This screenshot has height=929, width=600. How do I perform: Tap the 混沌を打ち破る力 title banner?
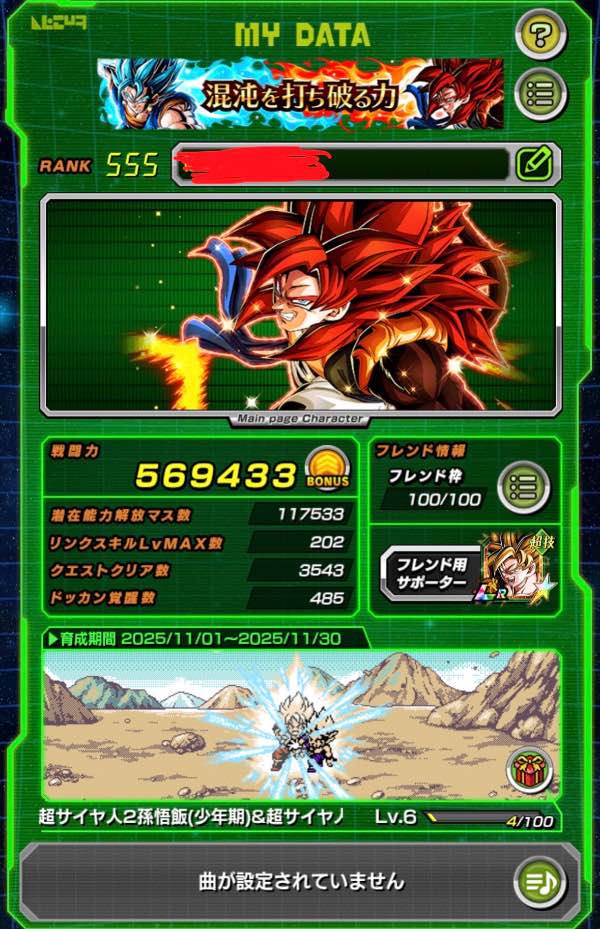coord(301,94)
